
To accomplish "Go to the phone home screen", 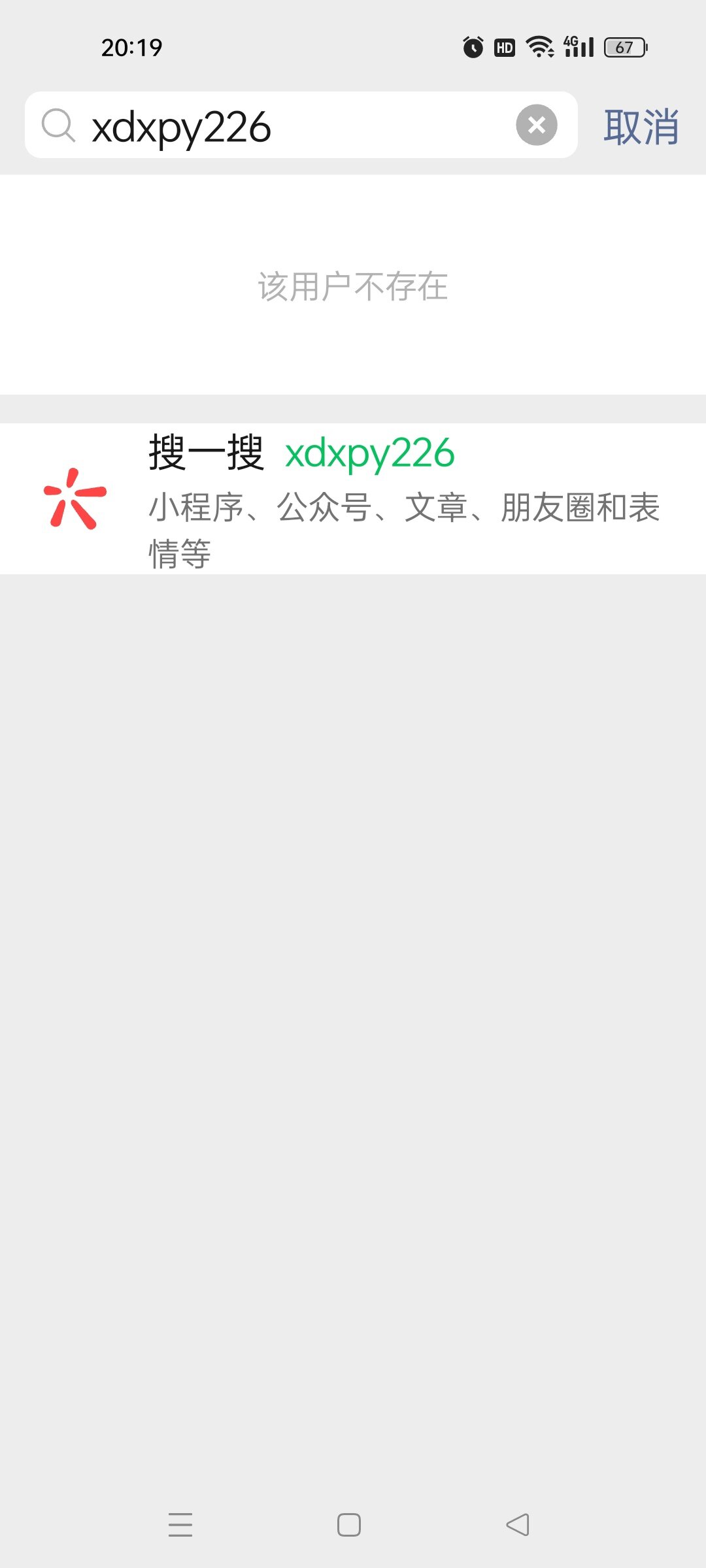I will point(349,1525).
